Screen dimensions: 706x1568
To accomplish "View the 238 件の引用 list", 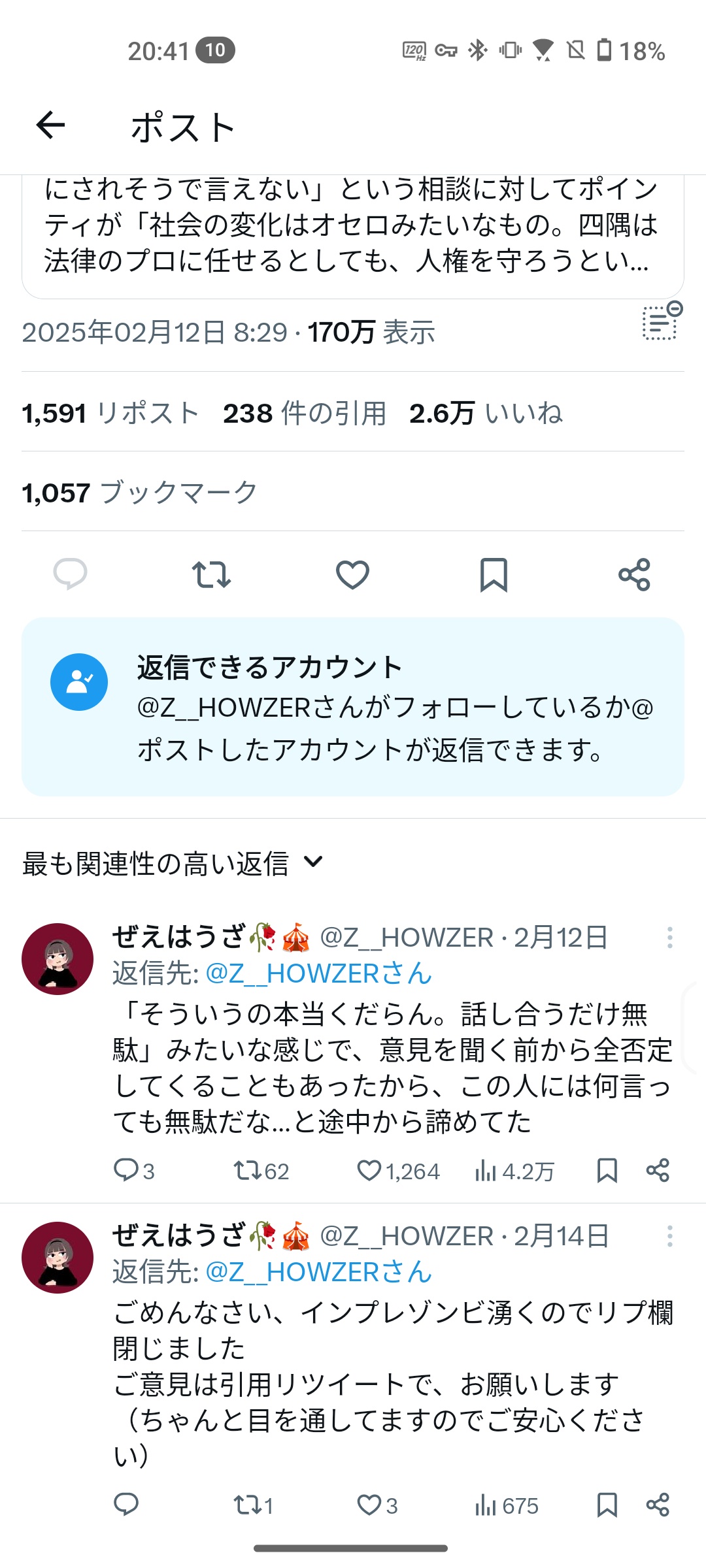I will (305, 413).
